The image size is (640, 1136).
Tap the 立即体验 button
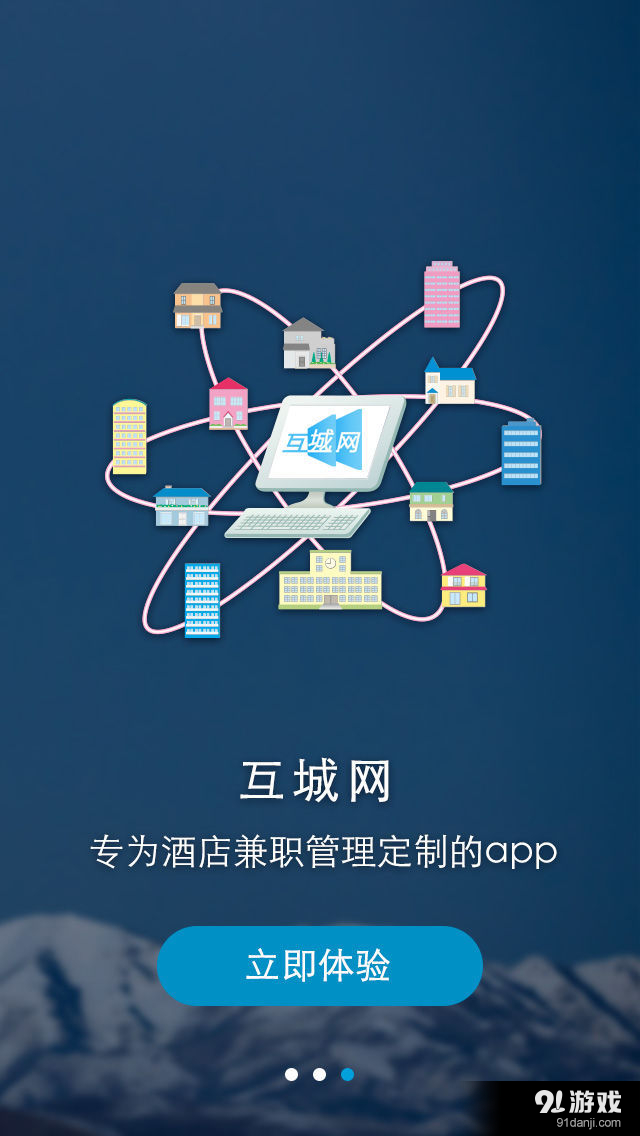pos(319,965)
